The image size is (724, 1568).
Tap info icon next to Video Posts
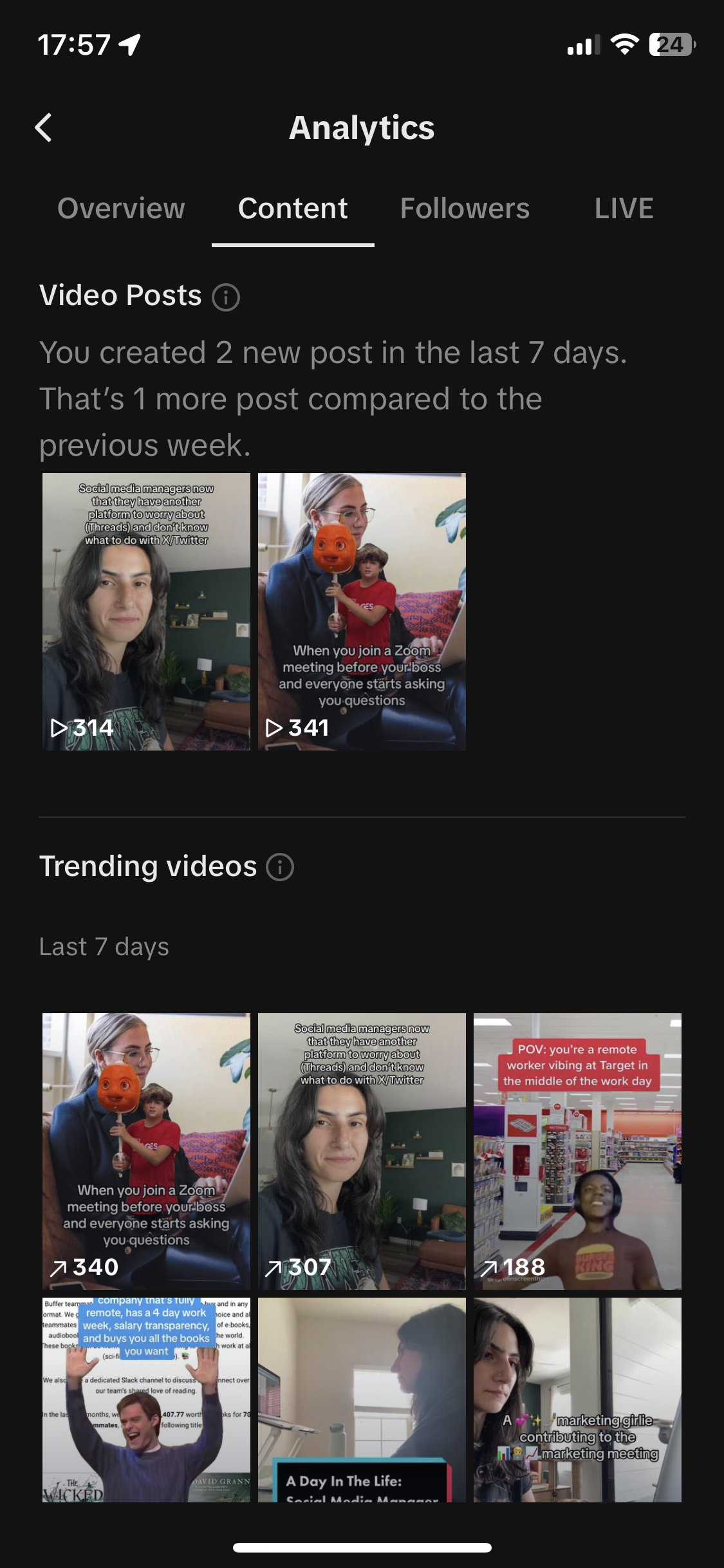(x=226, y=297)
